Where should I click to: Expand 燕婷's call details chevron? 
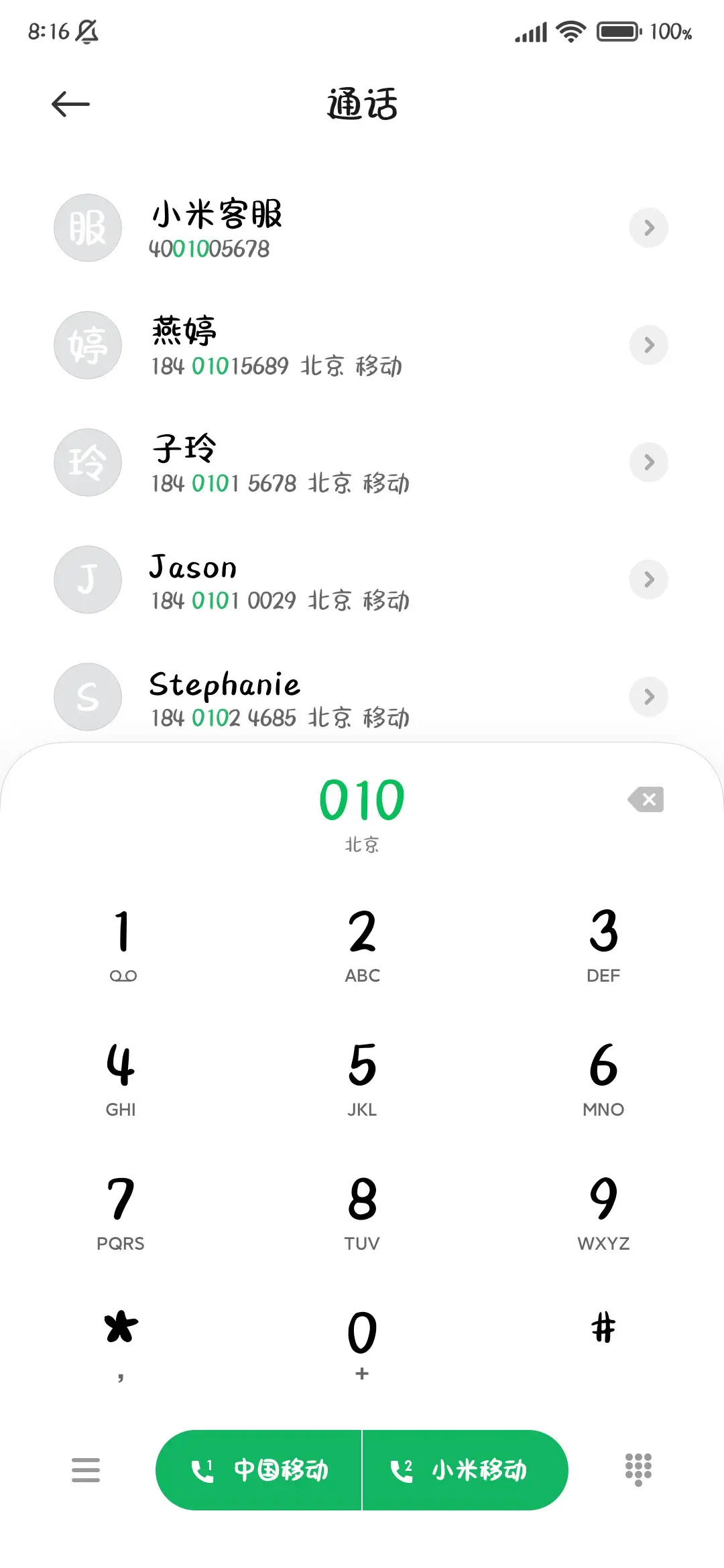(648, 345)
